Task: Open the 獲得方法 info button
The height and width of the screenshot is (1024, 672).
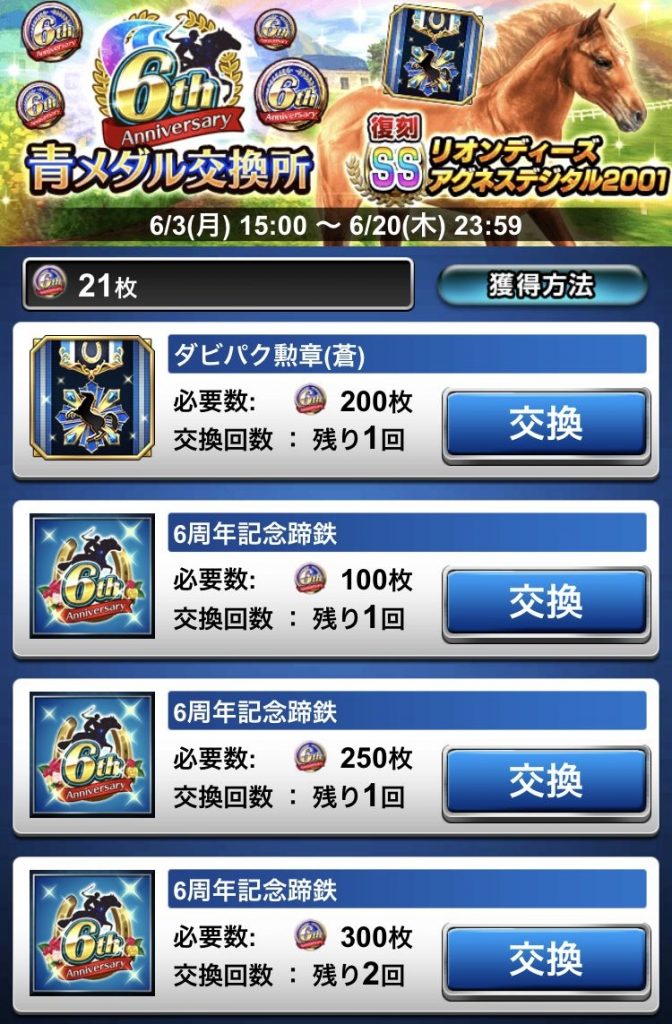Action: coord(541,286)
